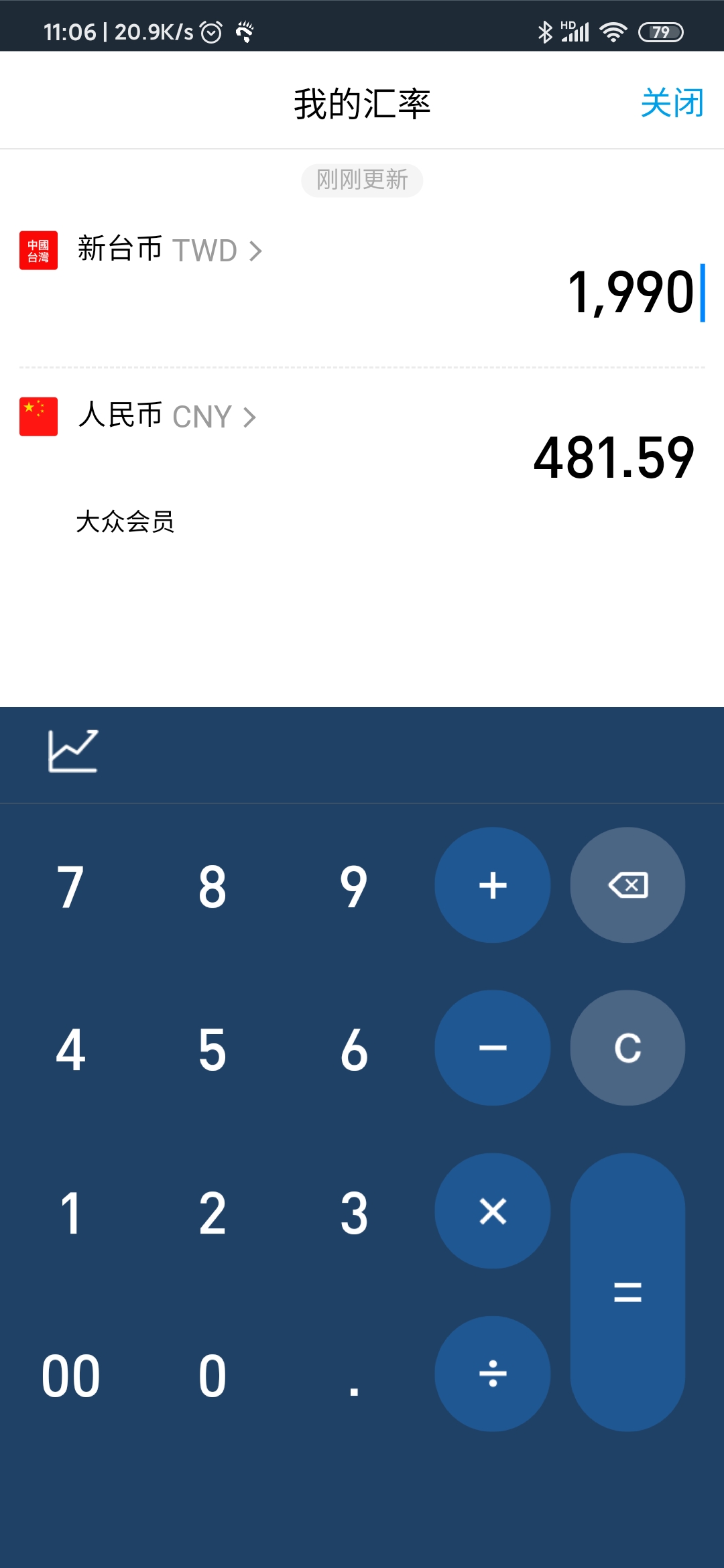Enter the decimal point key
This screenshot has width=724, height=1568.
click(354, 1375)
